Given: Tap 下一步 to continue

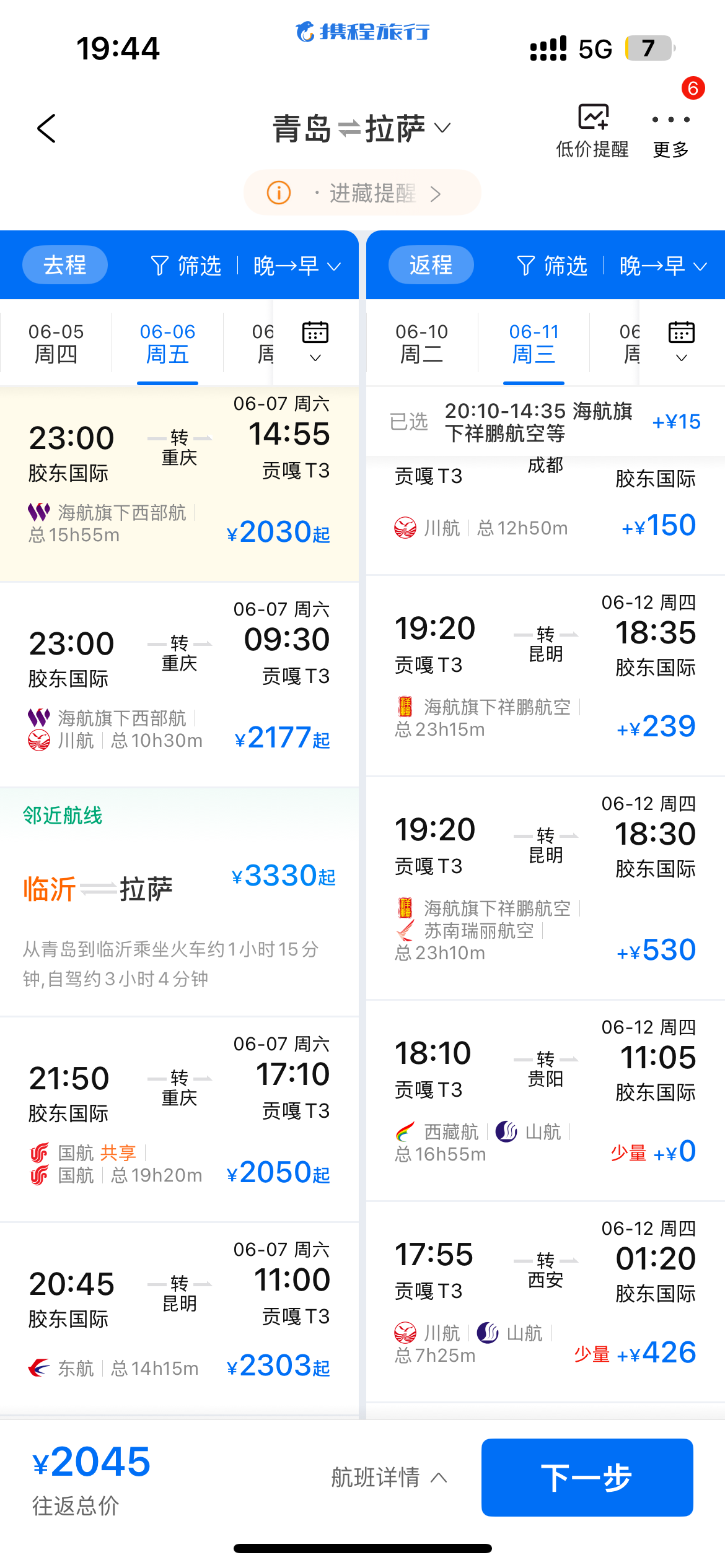Looking at the screenshot, I should tap(587, 1478).
